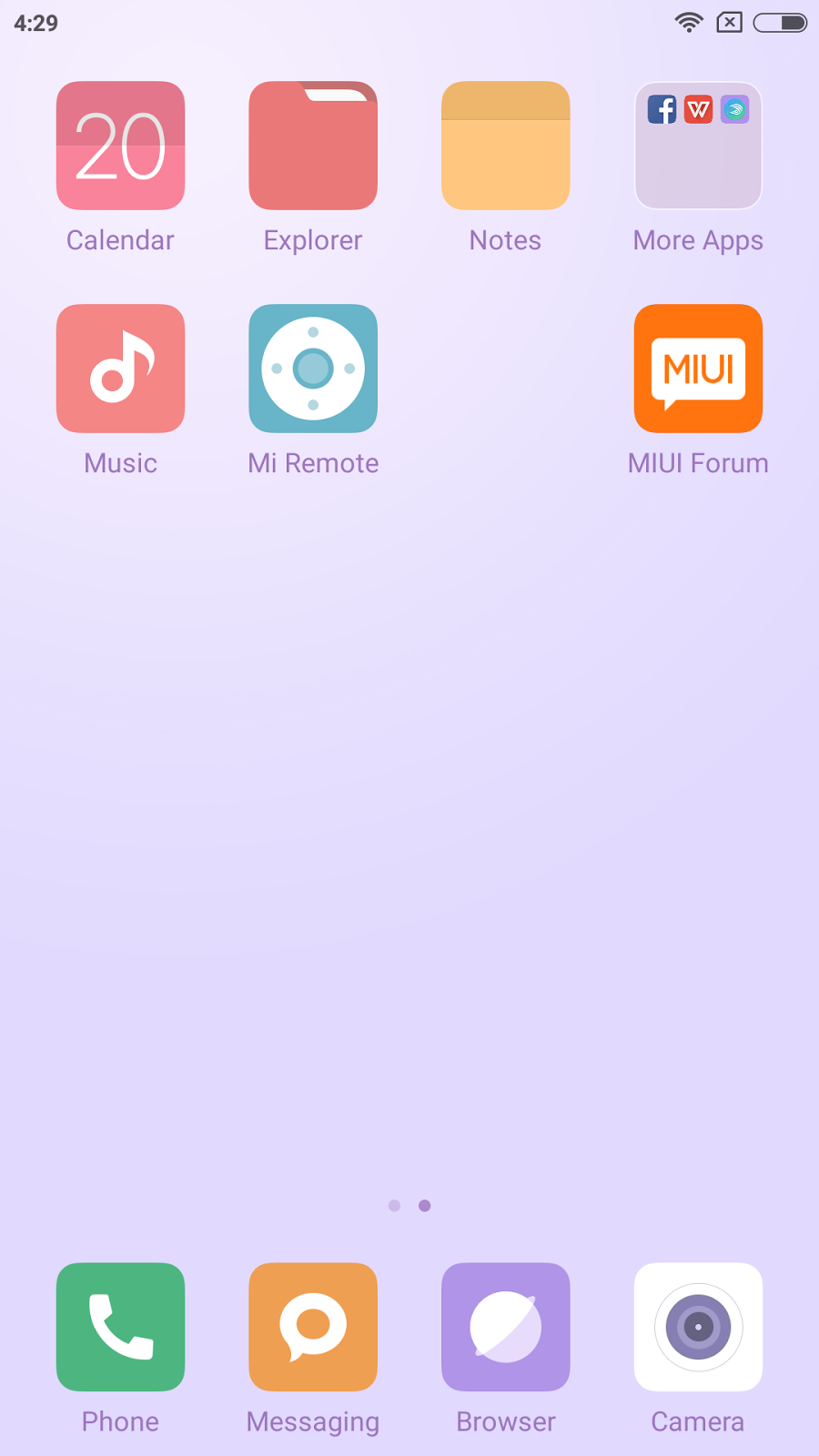Launch the MIUI Forum app
The height and width of the screenshot is (1456, 819).
point(698,369)
